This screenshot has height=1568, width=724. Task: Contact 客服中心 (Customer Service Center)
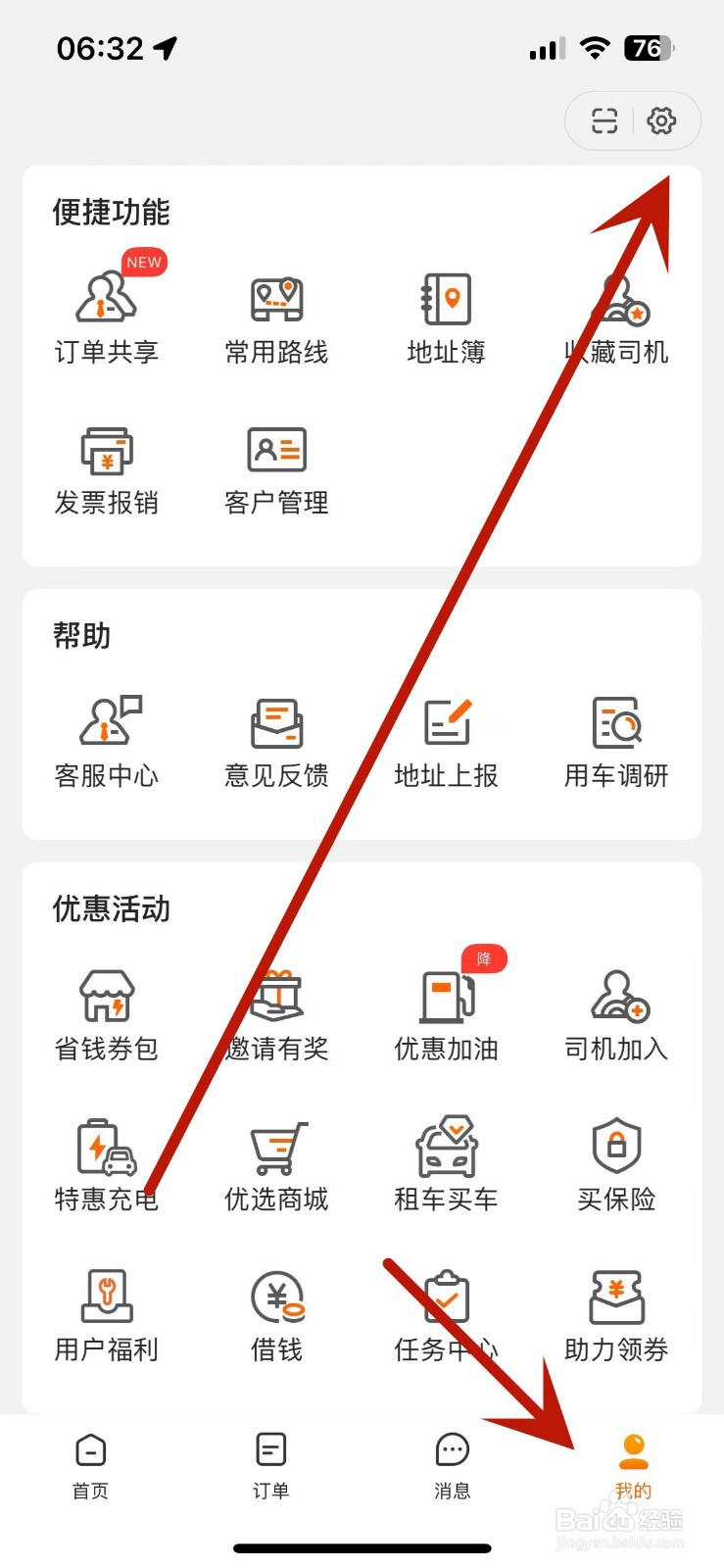(x=108, y=737)
